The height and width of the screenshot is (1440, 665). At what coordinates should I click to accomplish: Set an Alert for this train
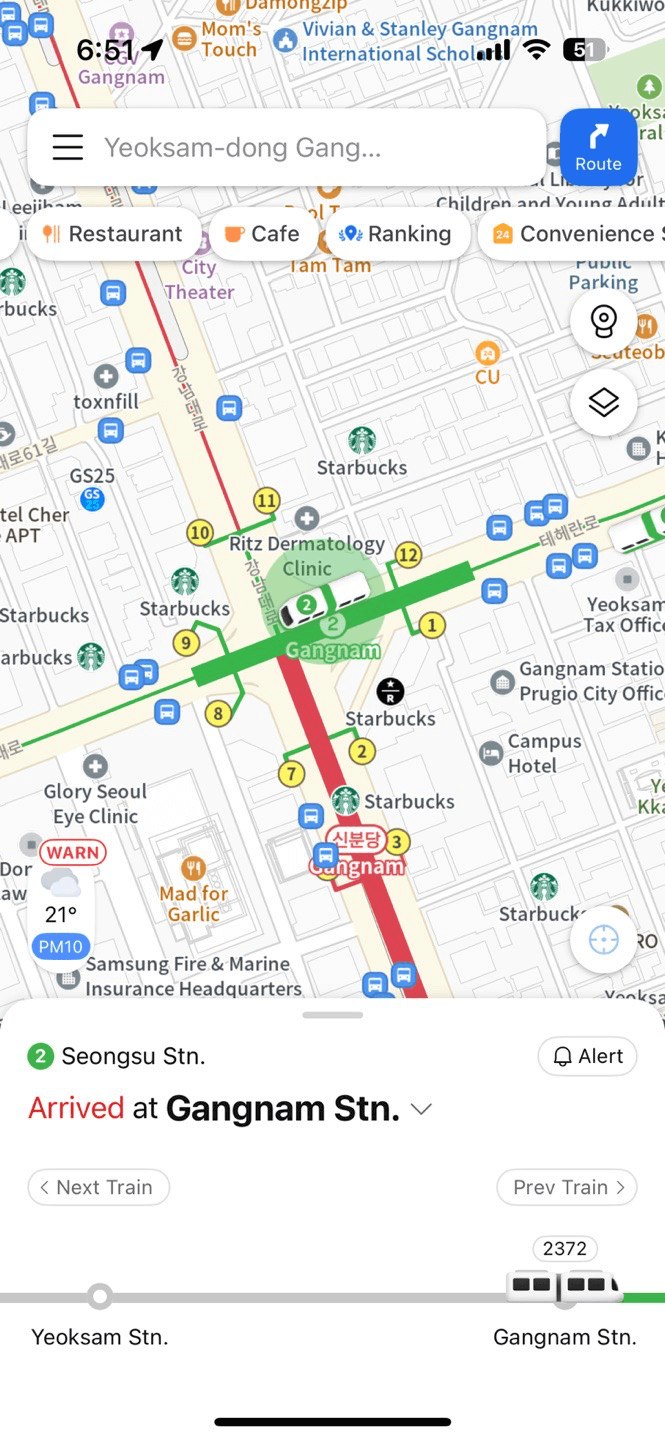588,1056
